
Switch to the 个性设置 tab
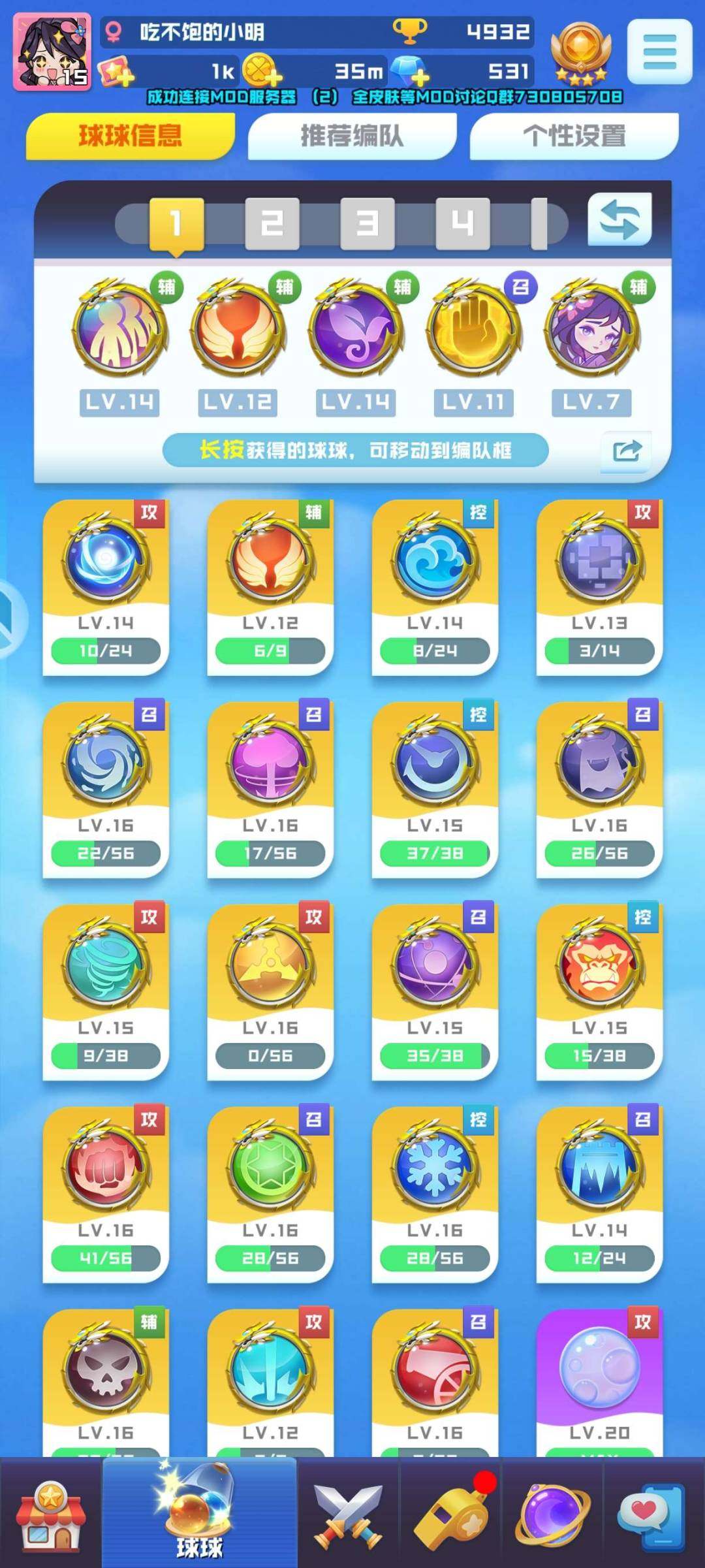(574, 136)
